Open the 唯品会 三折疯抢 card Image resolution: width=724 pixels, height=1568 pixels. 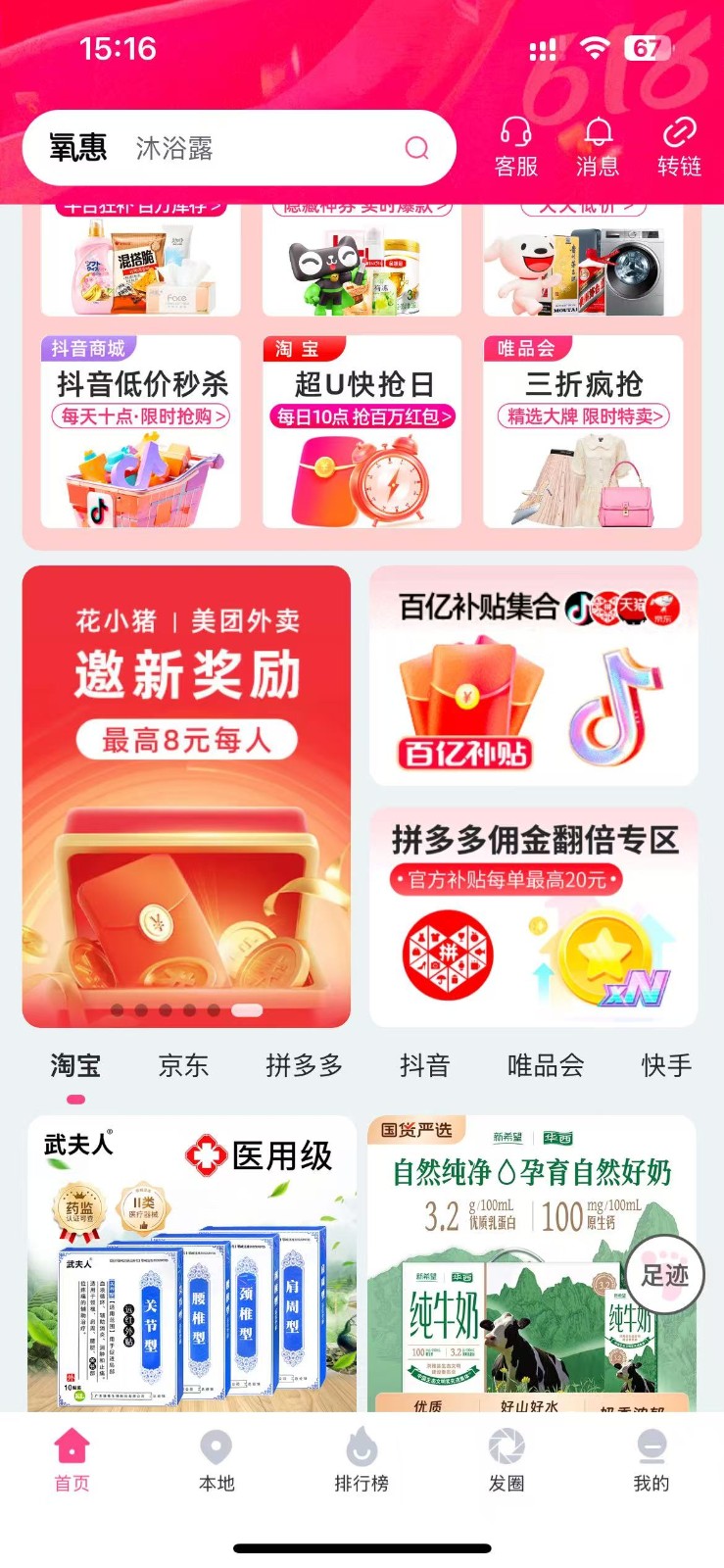583,431
